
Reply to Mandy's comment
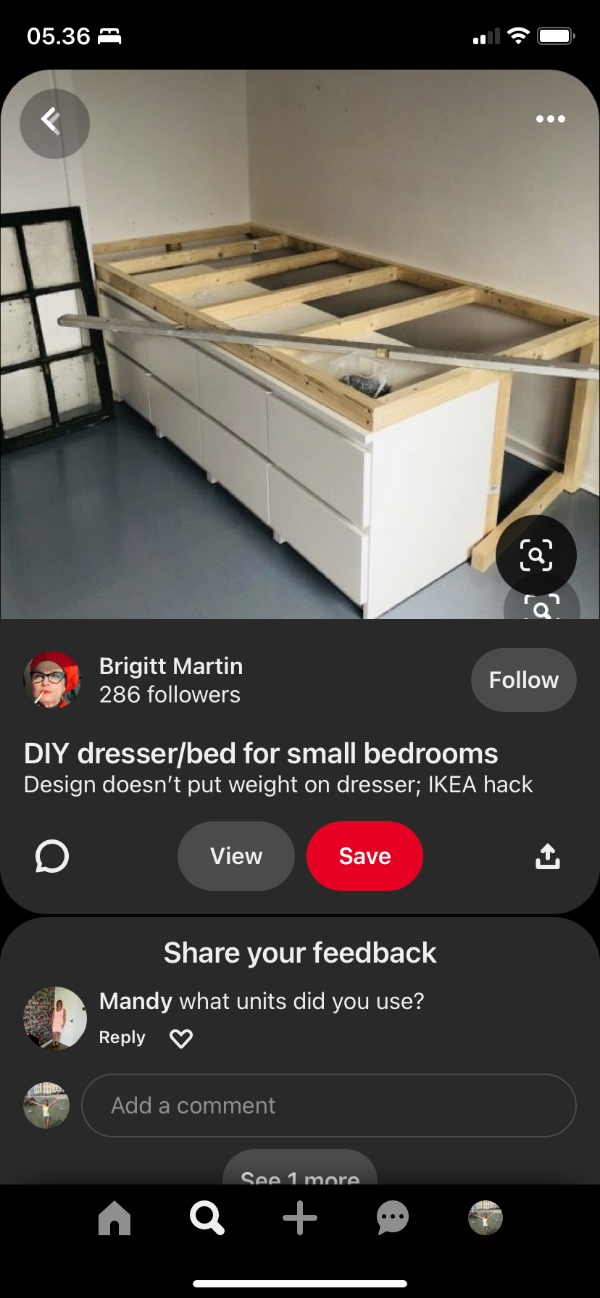(x=122, y=1038)
